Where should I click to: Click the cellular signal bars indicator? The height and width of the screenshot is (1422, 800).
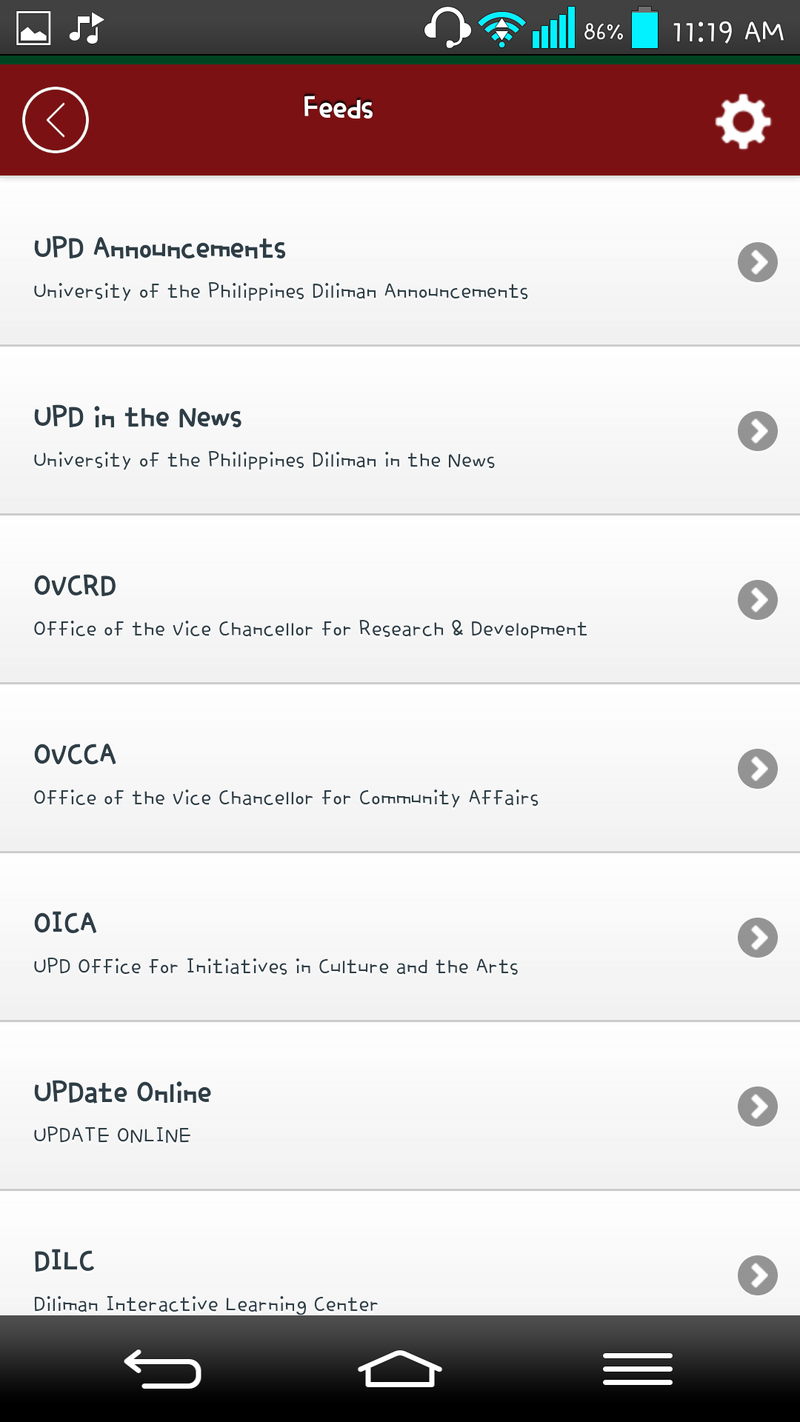pos(555,27)
